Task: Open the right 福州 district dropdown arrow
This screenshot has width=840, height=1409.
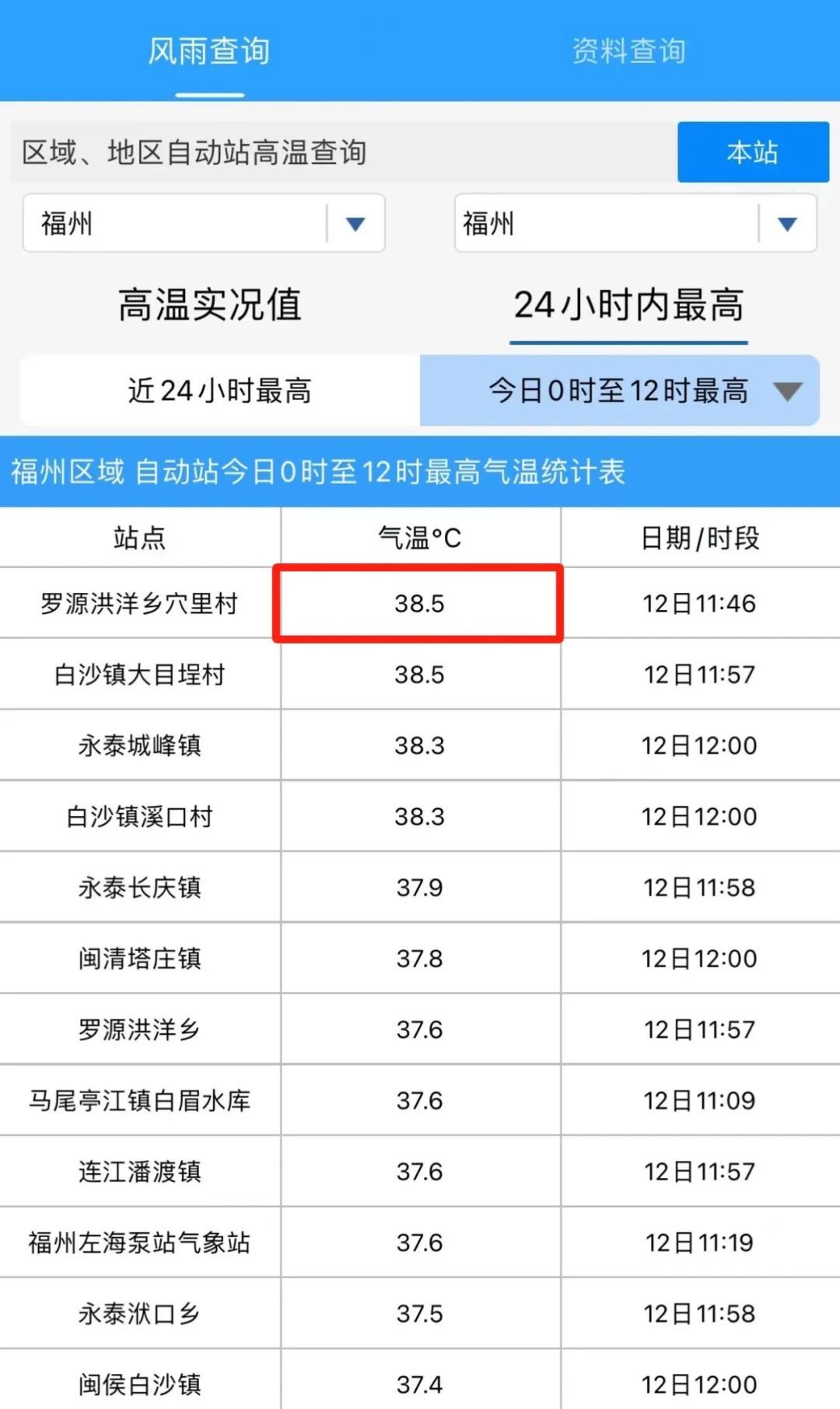Action: (x=786, y=224)
